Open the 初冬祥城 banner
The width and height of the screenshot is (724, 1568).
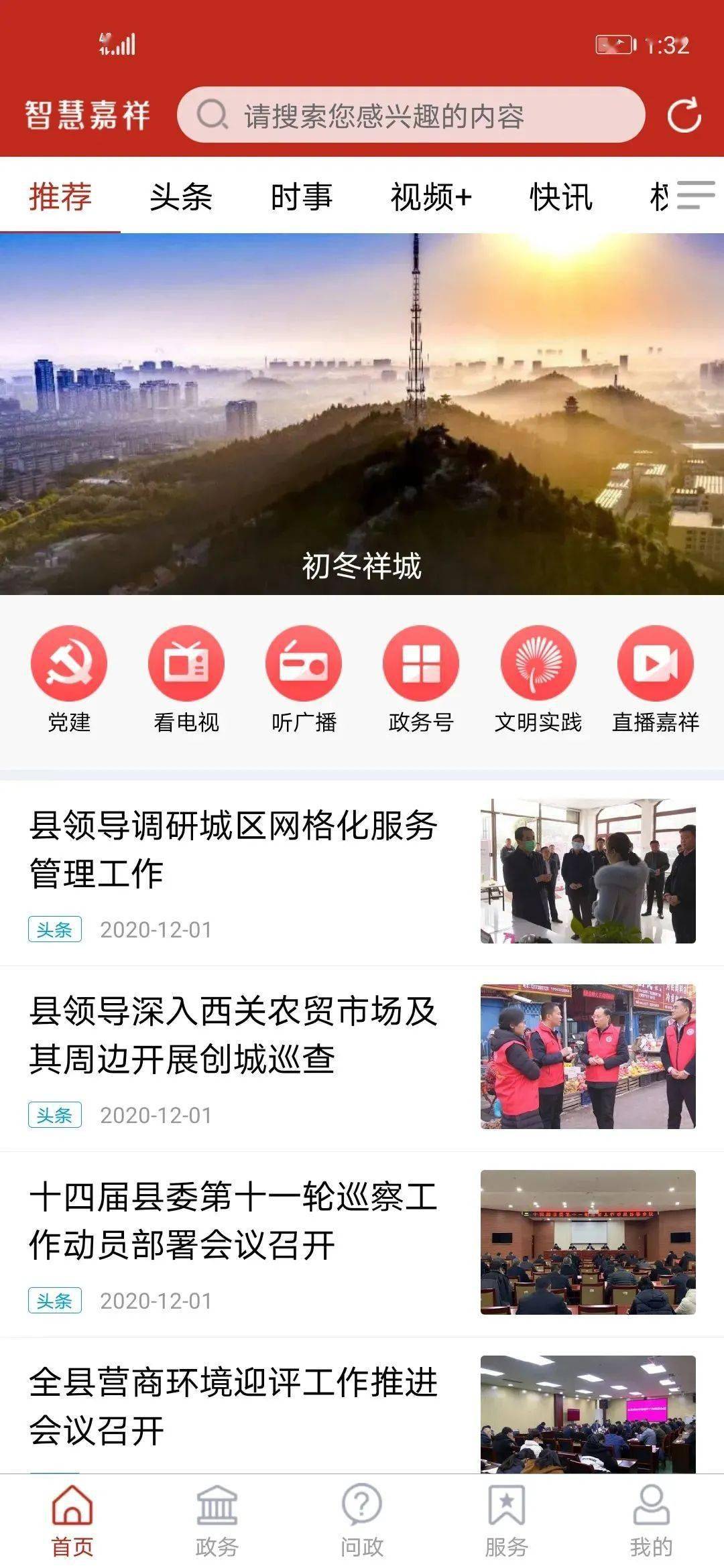(x=362, y=413)
